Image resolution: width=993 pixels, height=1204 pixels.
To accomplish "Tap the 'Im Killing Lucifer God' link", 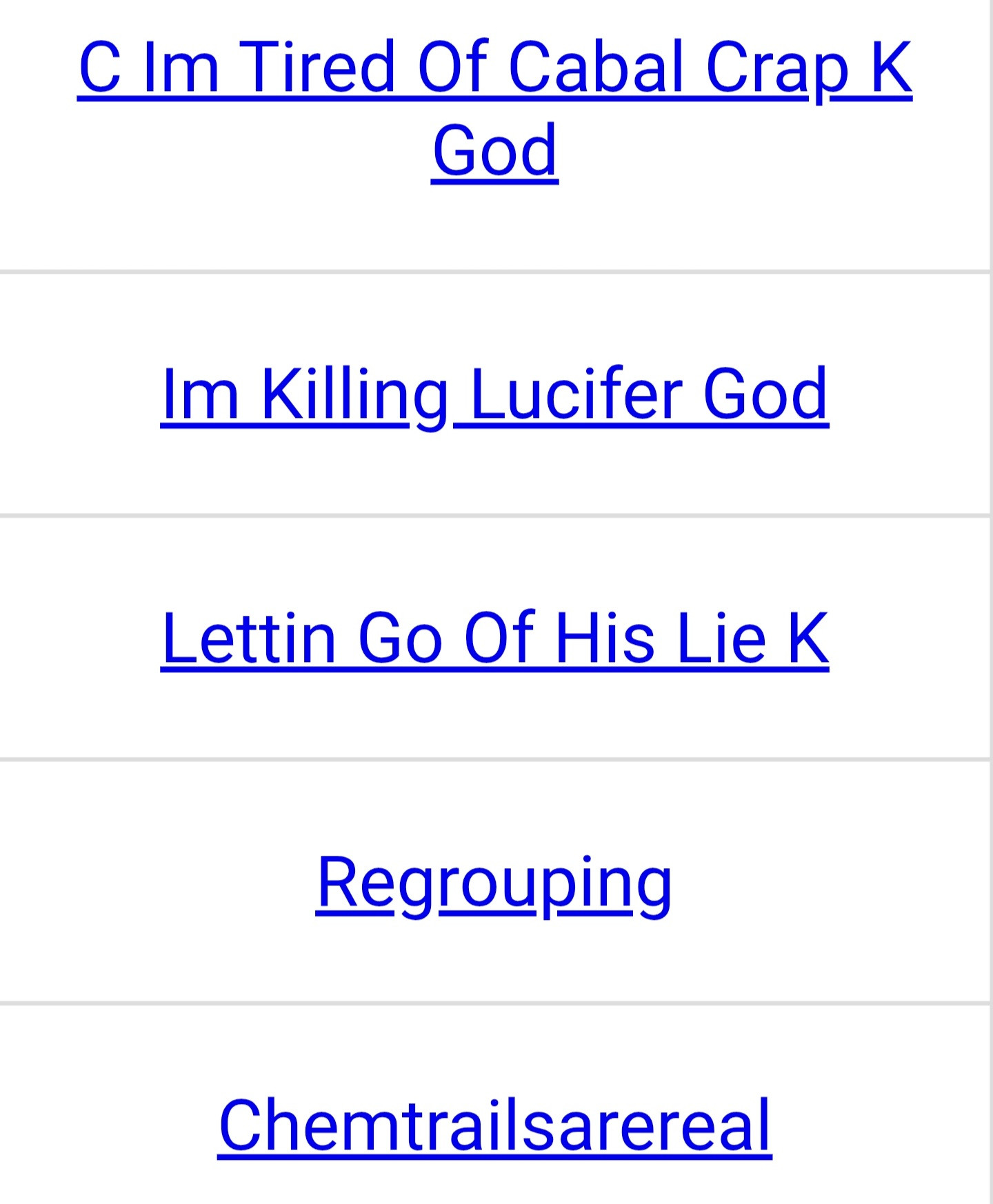I will tap(494, 394).
